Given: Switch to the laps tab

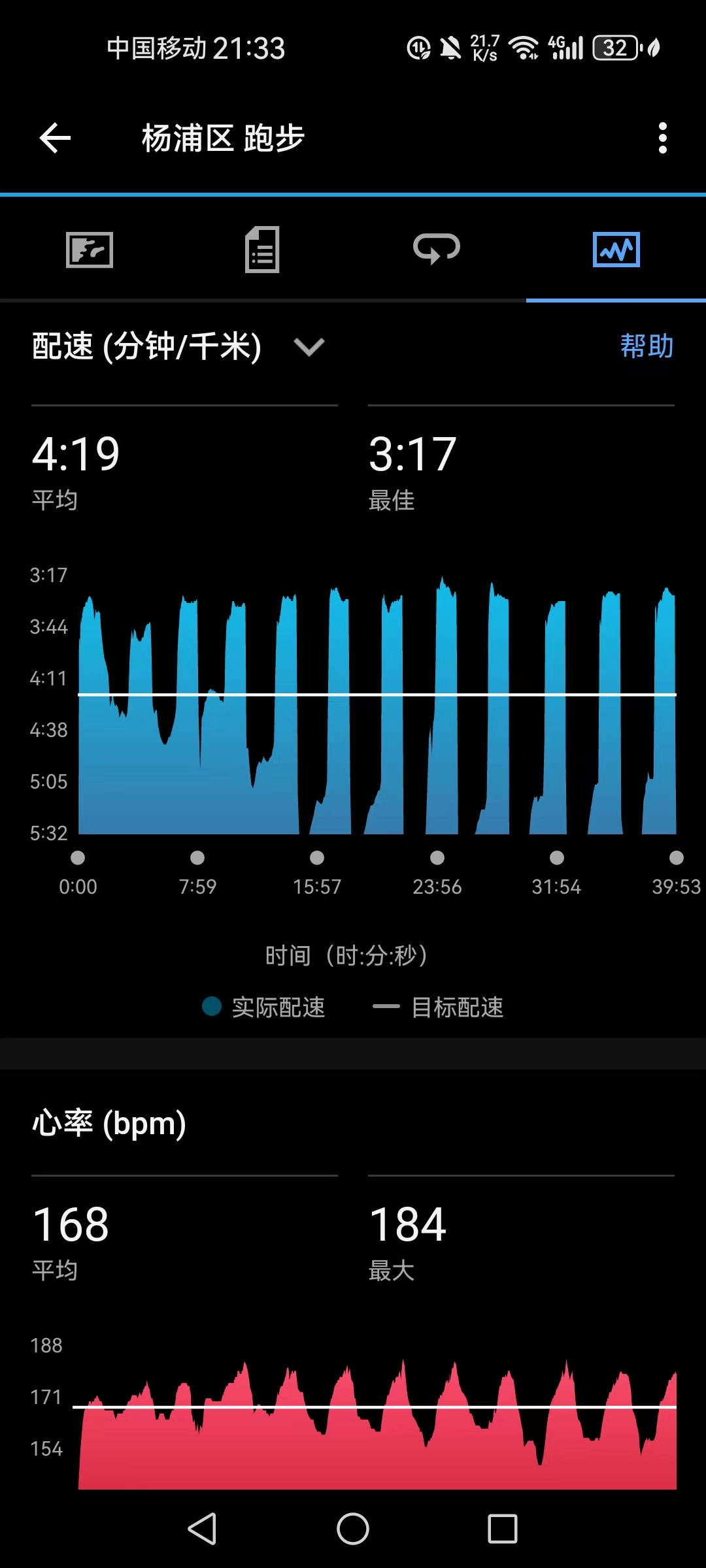Looking at the screenshot, I should pos(437,250).
